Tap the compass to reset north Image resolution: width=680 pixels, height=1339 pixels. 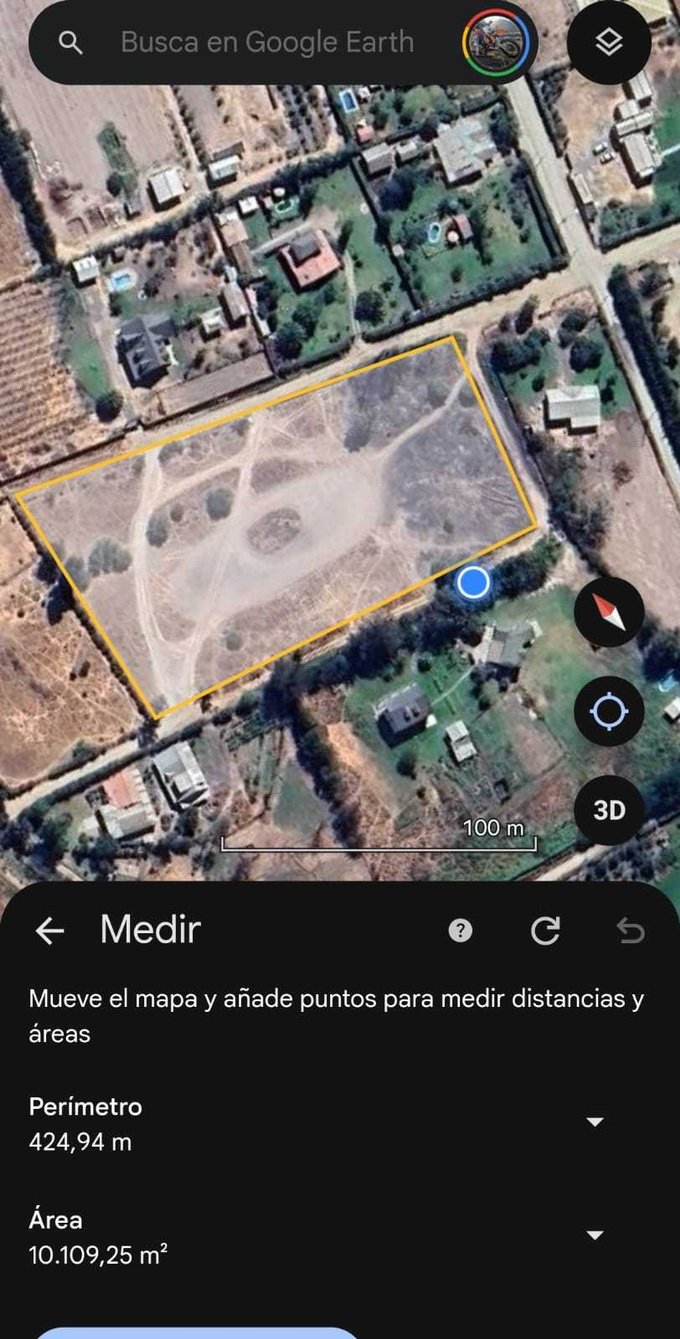pyautogui.click(x=608, y=611)
